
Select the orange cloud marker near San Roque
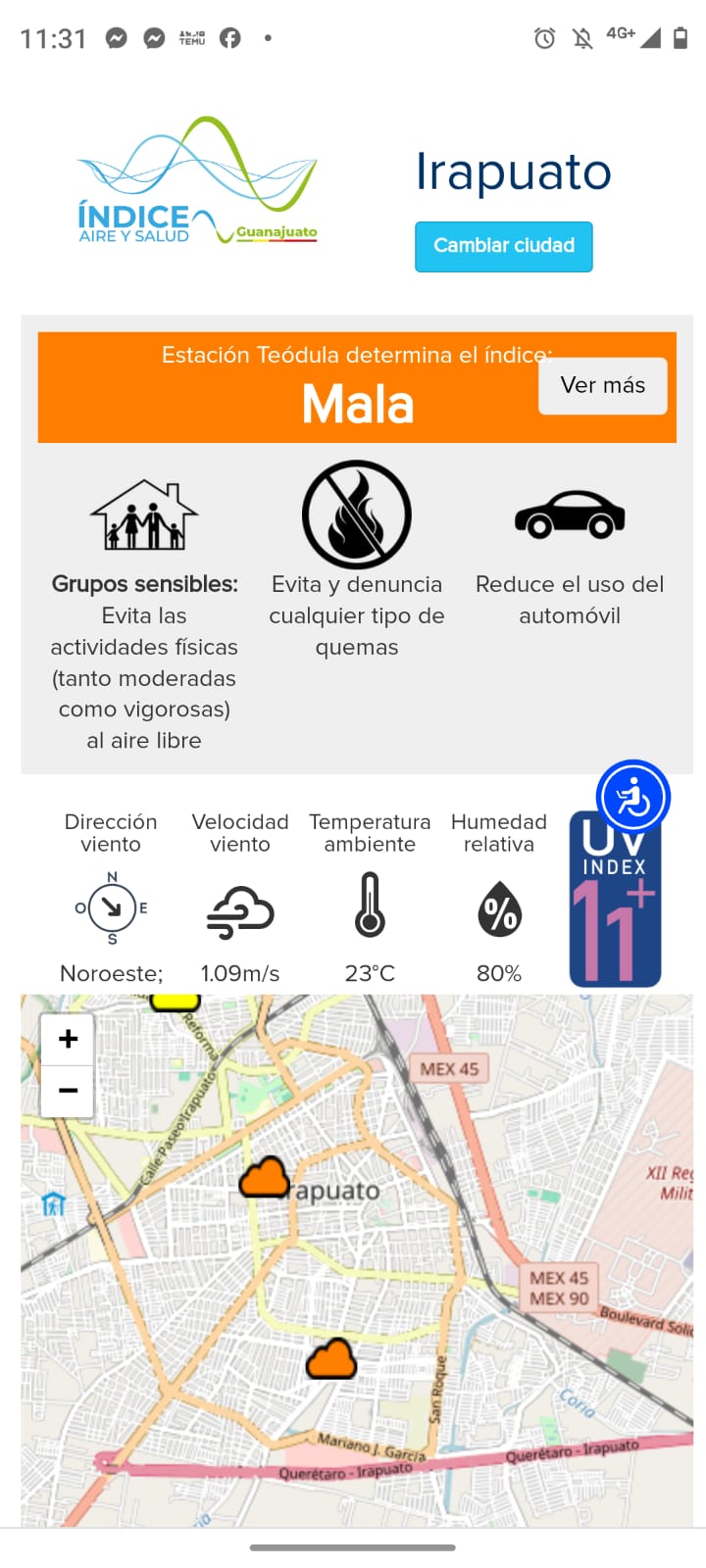coord(331,1359)
